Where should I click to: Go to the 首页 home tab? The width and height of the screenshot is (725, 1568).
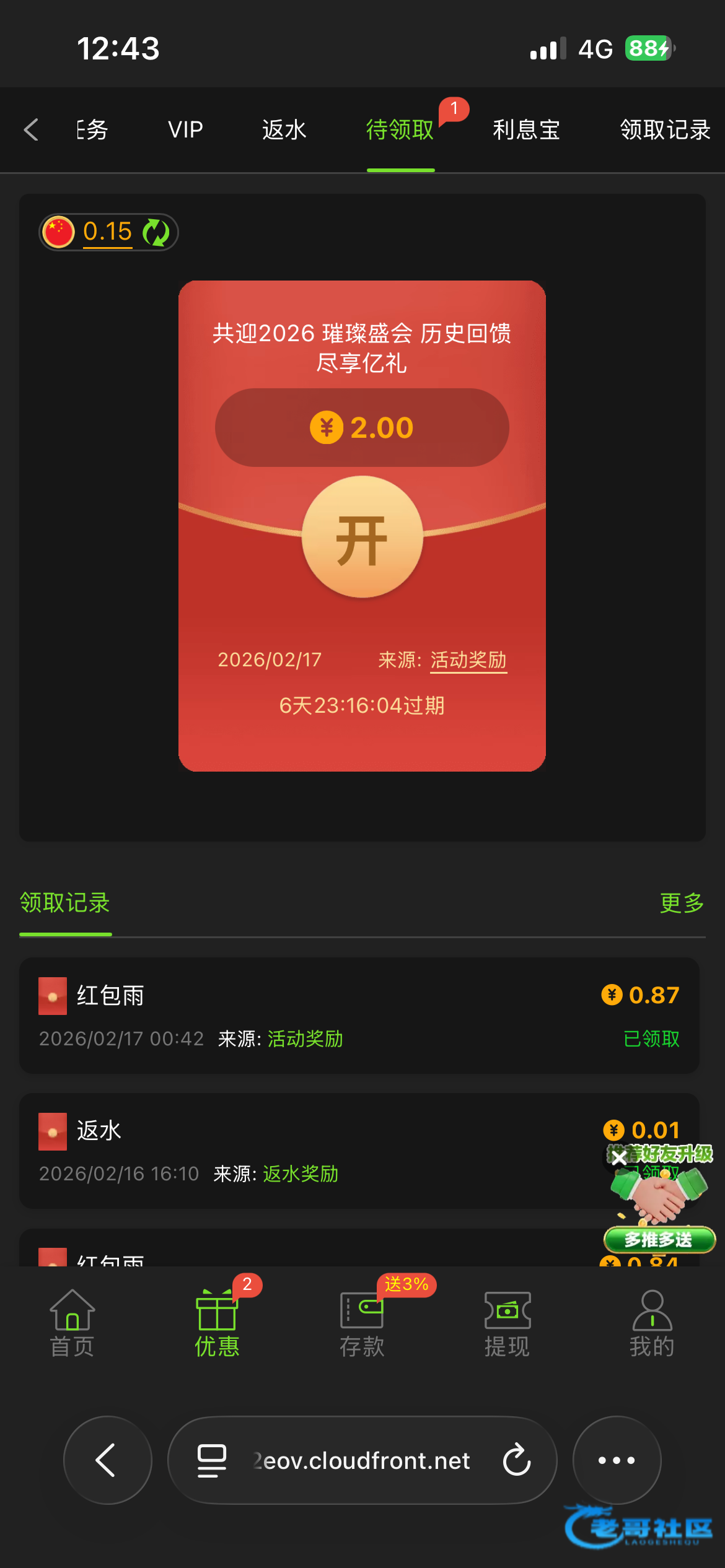coord(72,1323)
